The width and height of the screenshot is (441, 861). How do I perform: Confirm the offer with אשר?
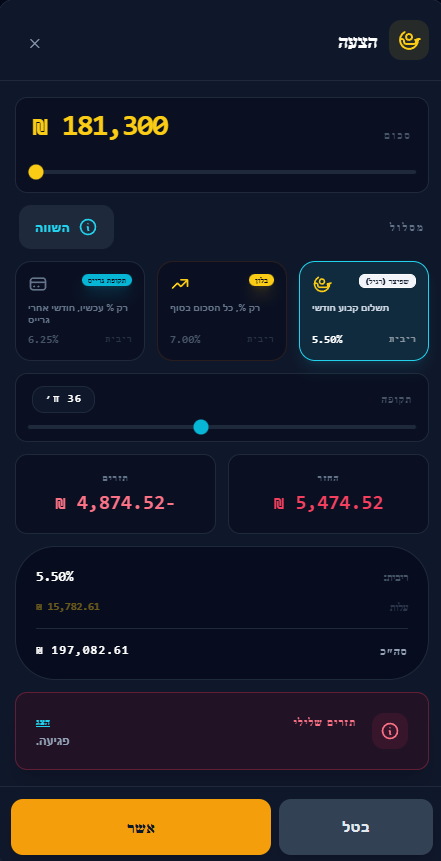pos(141,827)
